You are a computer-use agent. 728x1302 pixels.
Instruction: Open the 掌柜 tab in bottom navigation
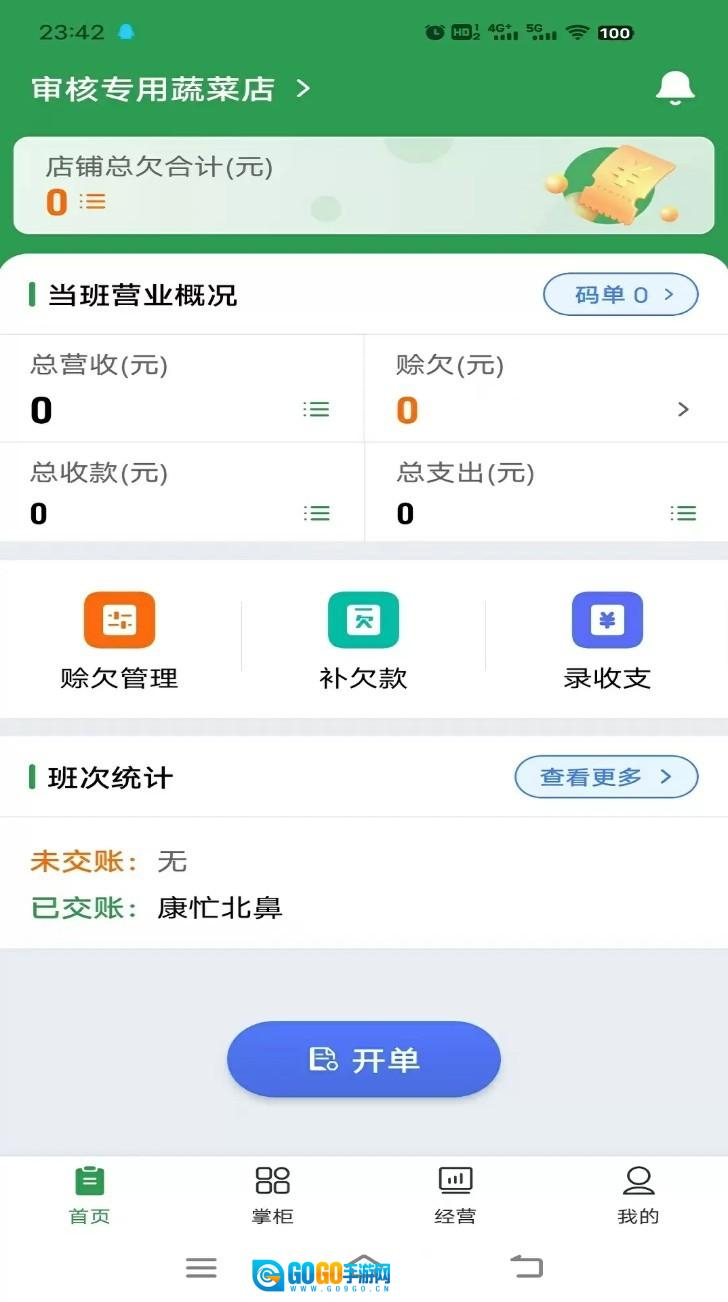(271, 1195)
